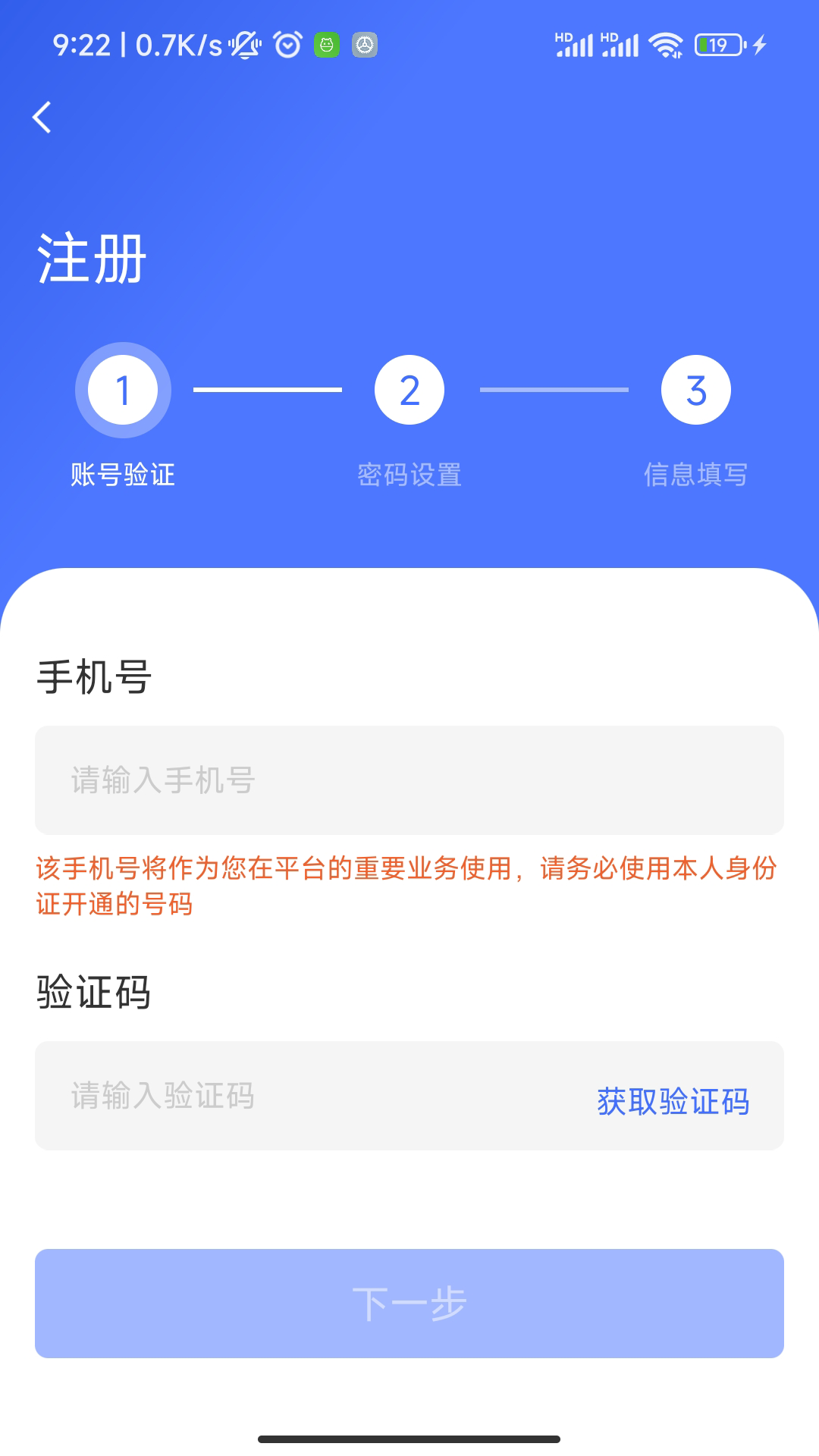Tap the back arrow at top left
Viewport: 819px width, 1456px height.
click(43, 115)
